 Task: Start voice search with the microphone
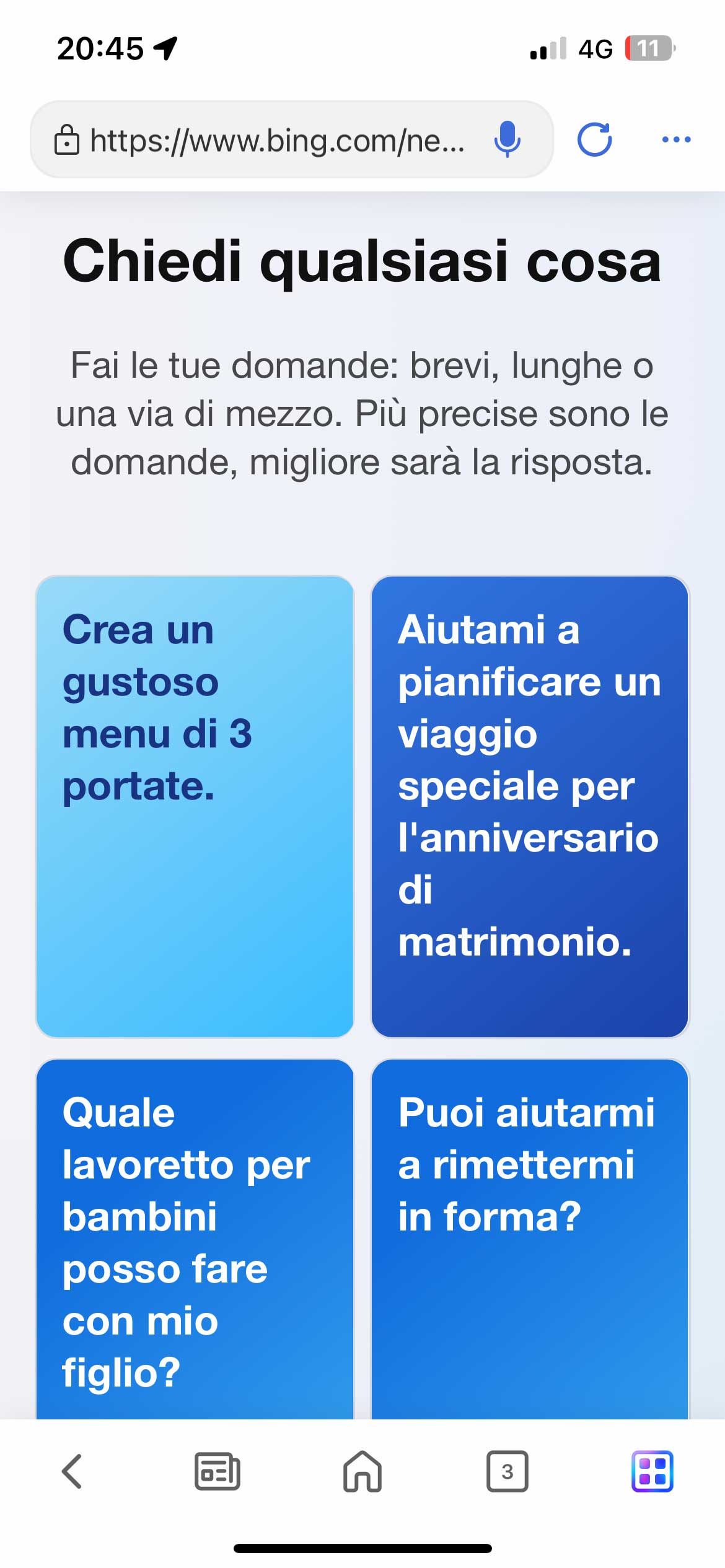507,140
